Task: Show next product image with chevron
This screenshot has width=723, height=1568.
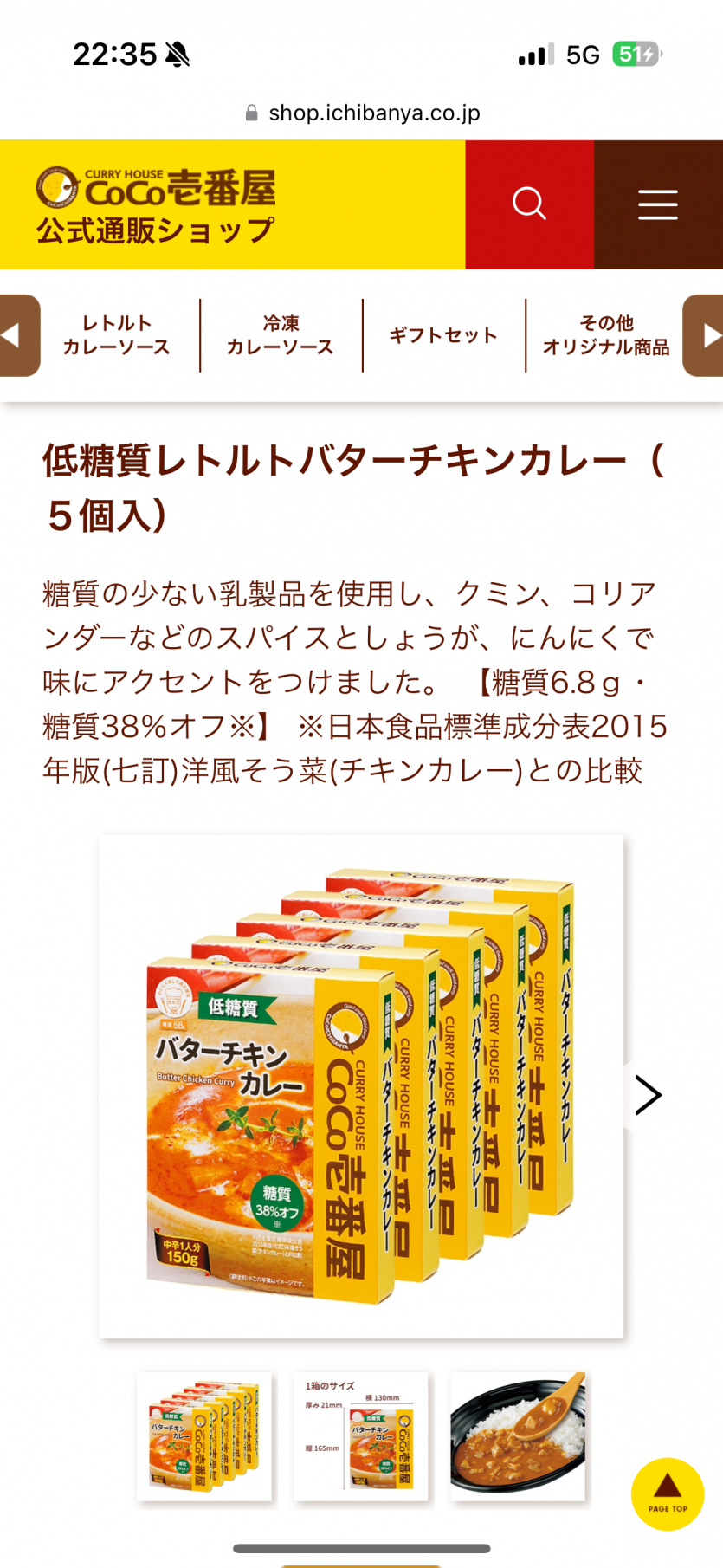Action: click(x=648, y=1095)
